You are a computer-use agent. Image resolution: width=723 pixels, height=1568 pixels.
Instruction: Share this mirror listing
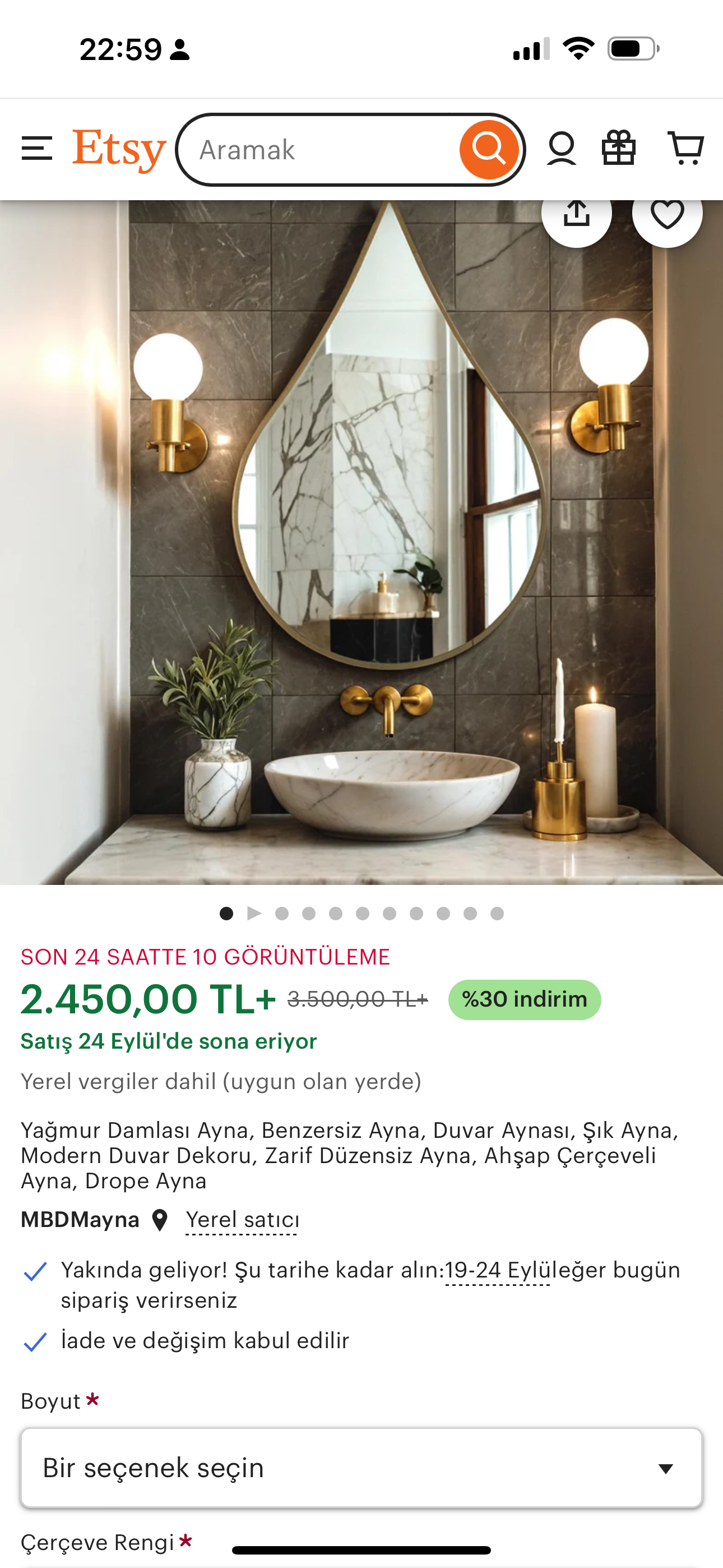576,214
